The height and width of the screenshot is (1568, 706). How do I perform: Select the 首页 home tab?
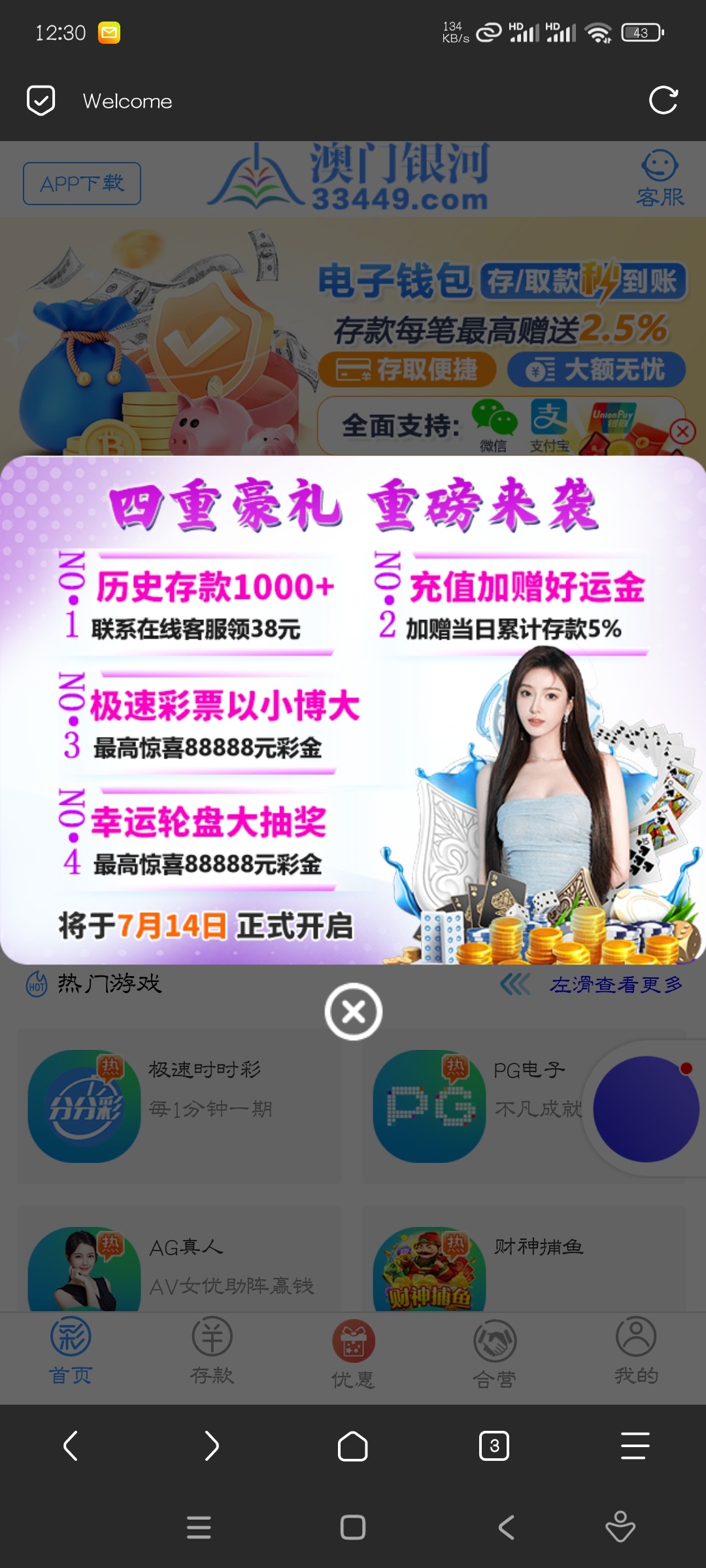pos(71,1350)
